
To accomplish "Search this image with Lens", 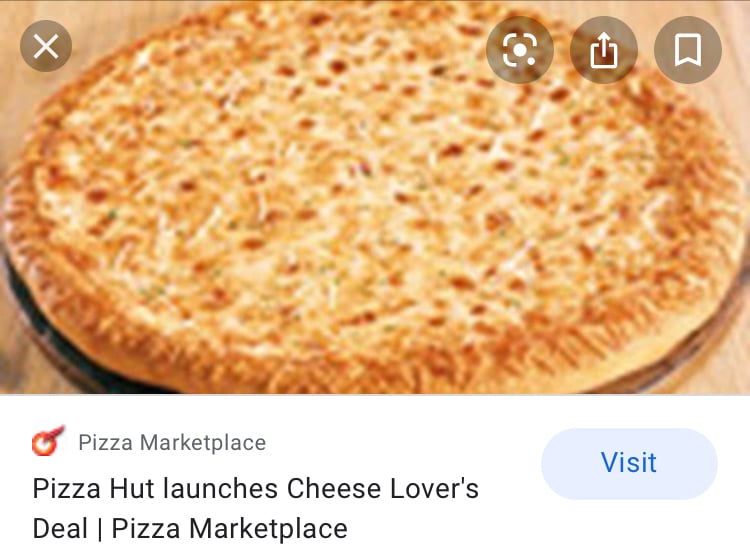I will click(520, 50).
